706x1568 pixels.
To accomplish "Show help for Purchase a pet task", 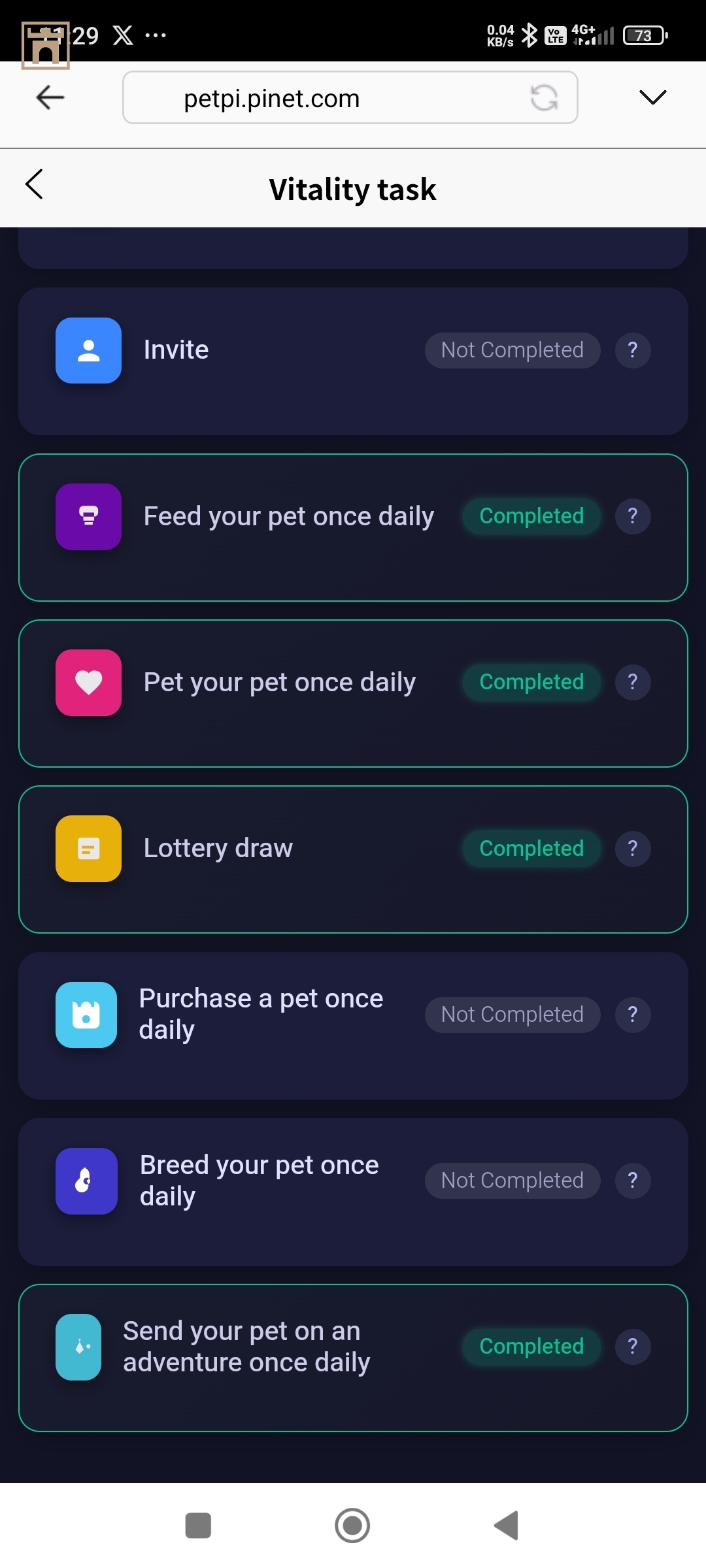I will (x=632, y=1015).
